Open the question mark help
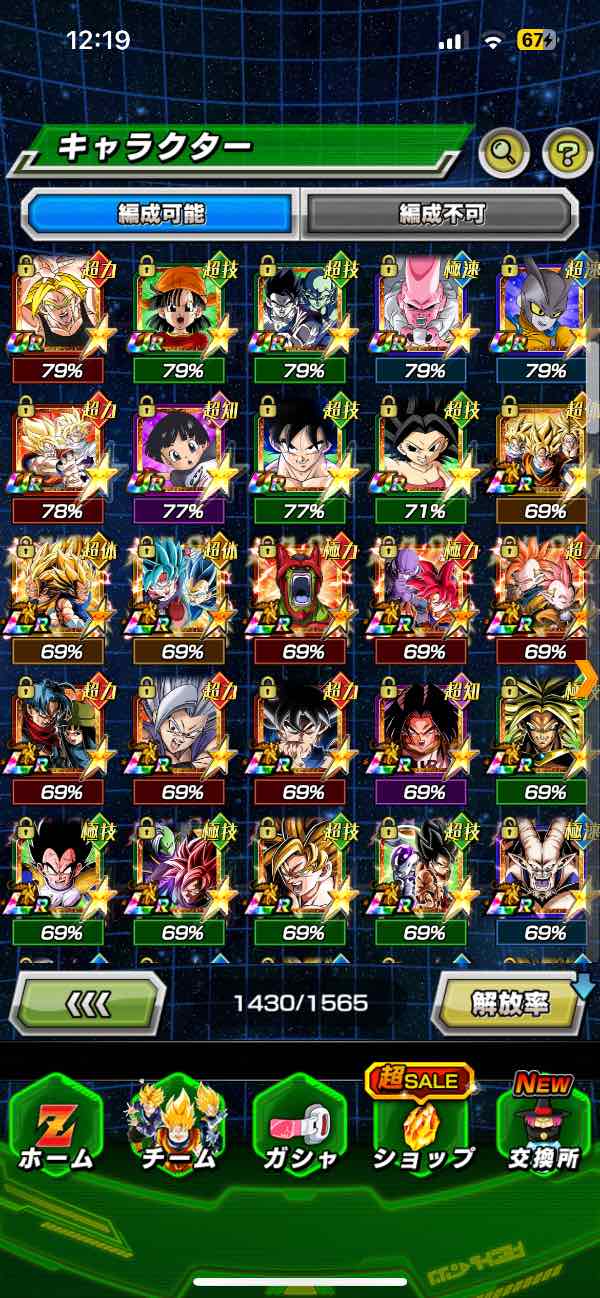This screenshot has height=1298, width=600. (567, 152)
